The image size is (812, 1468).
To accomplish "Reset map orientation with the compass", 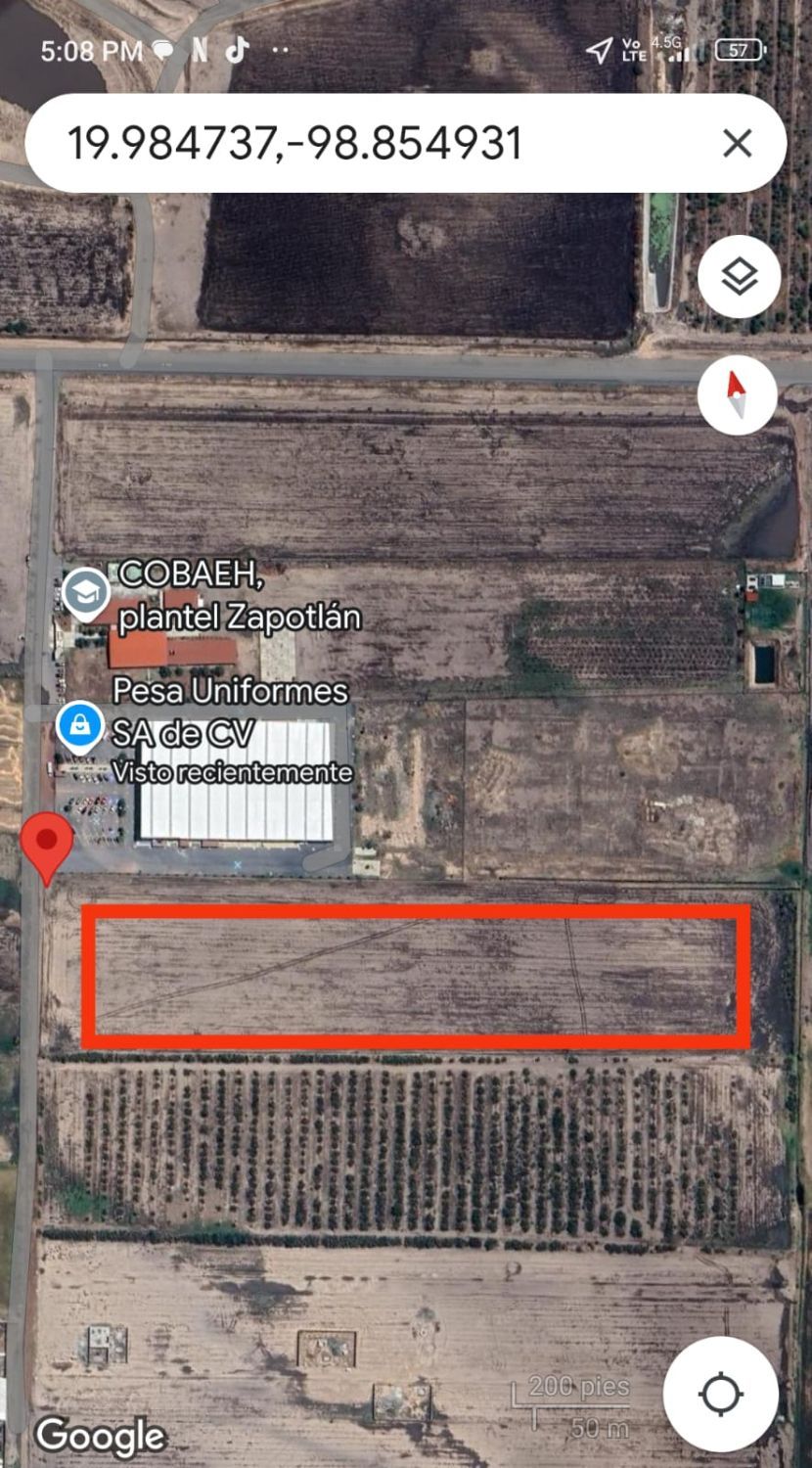I will pyautogui.click(x=738, y=395).
